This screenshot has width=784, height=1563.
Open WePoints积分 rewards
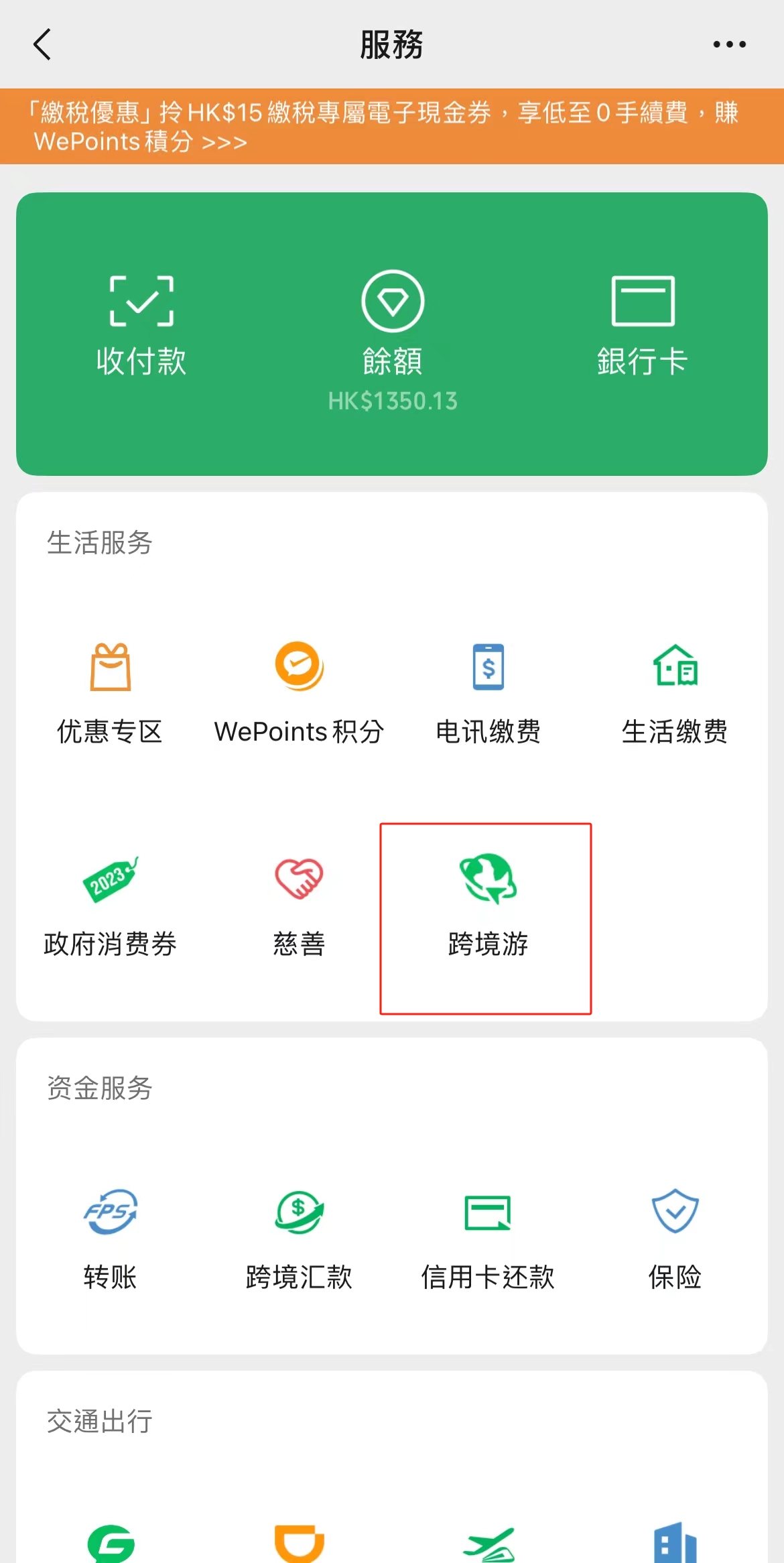(x=299, y=694)
